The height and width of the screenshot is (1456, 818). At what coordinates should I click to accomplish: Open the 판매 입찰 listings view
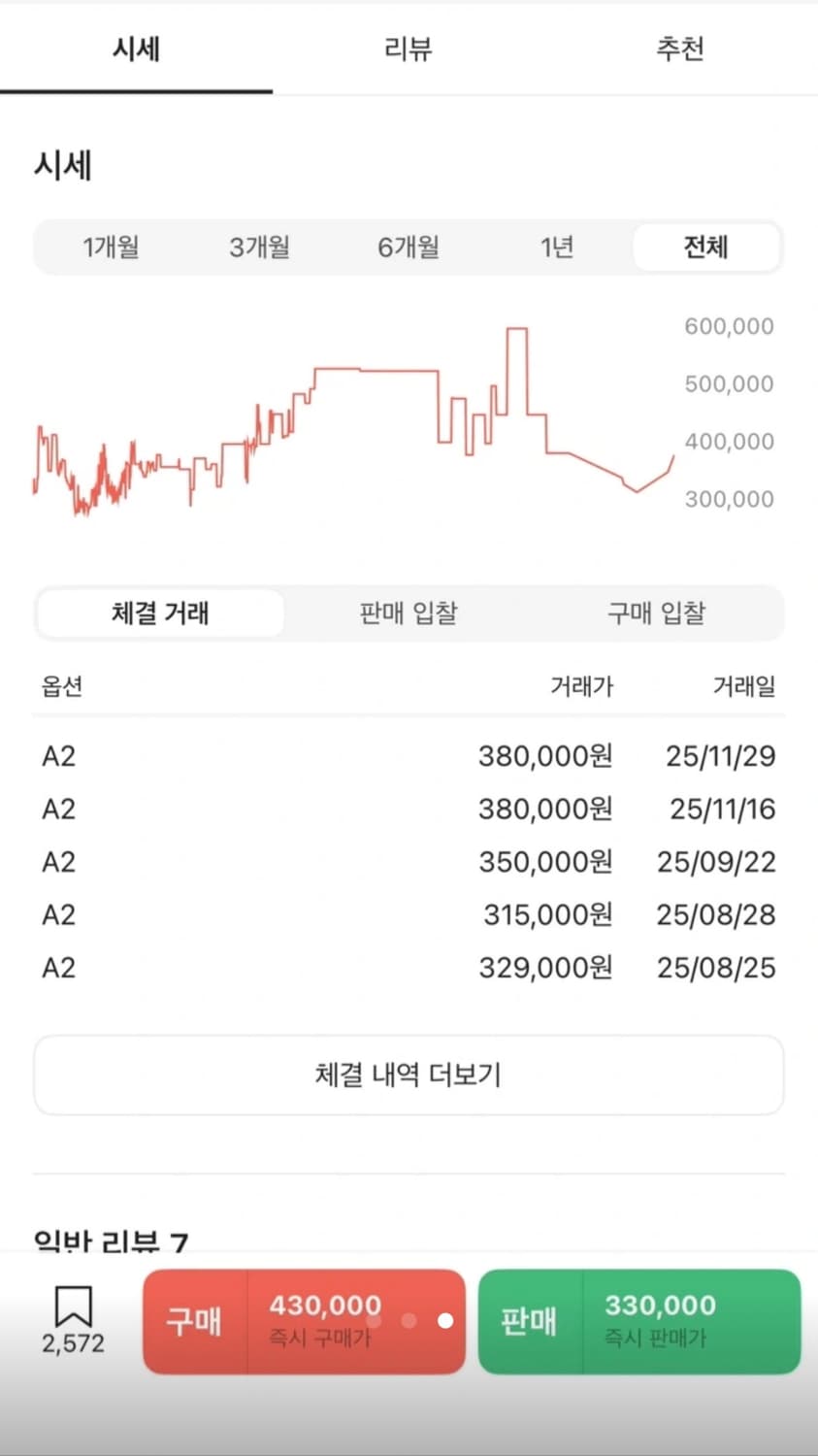pos(409,613)
